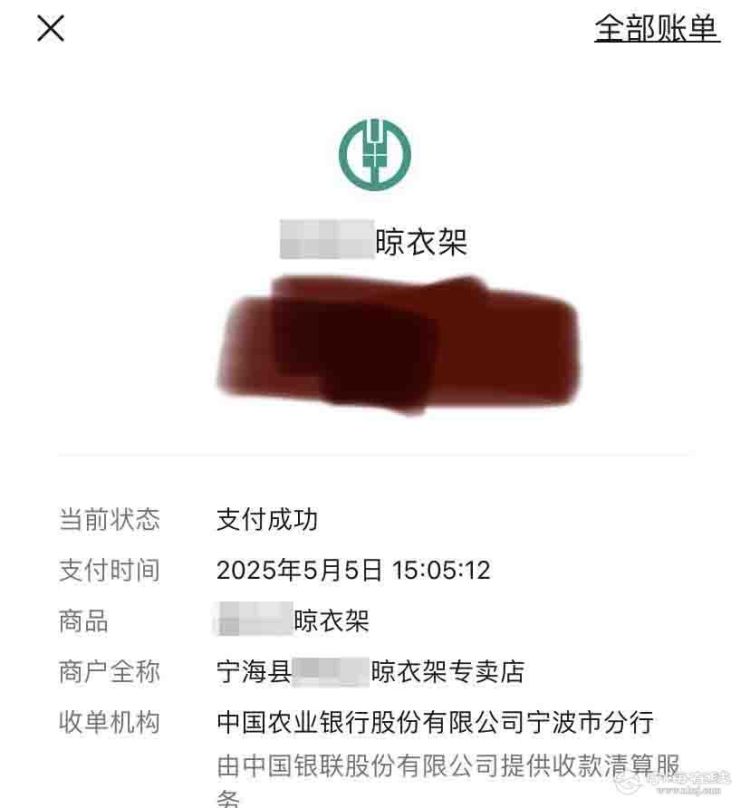Close the payment detail page
The image size is (750, 808).
[50, 28]
